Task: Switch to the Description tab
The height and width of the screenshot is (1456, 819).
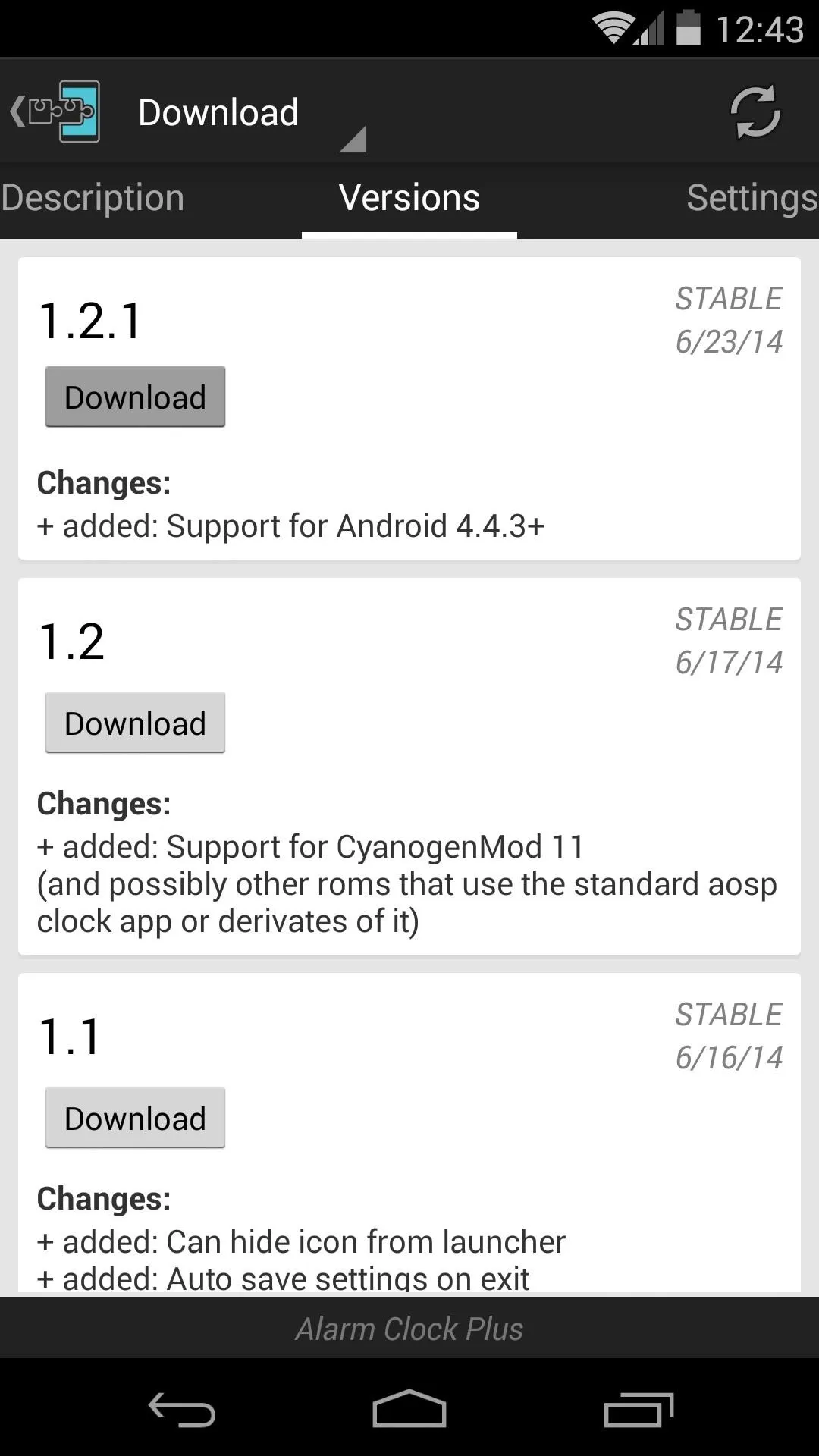Action: [93, 199]
